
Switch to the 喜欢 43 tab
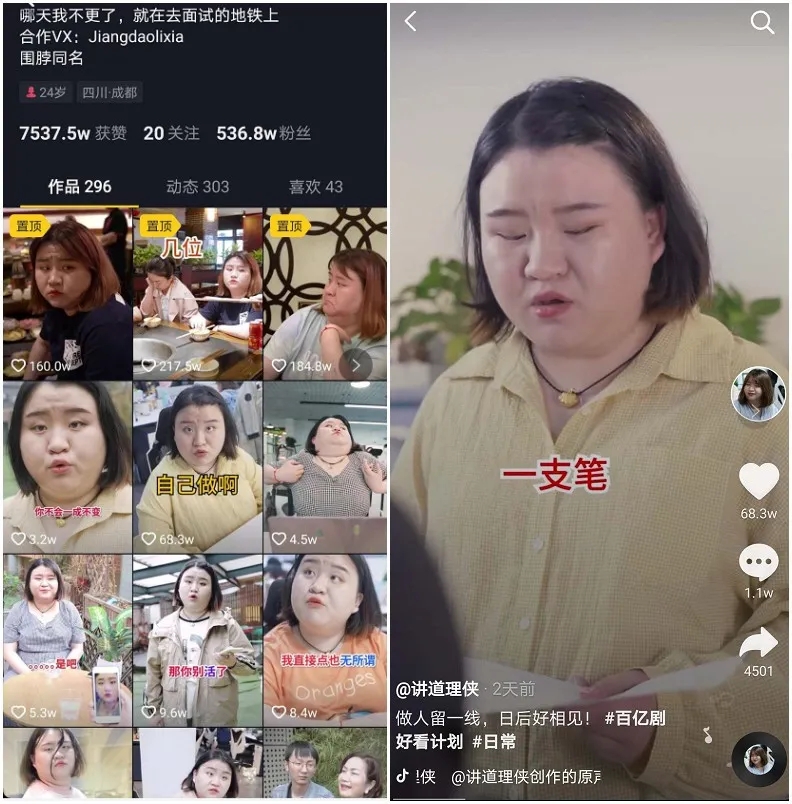click(315, 187)
